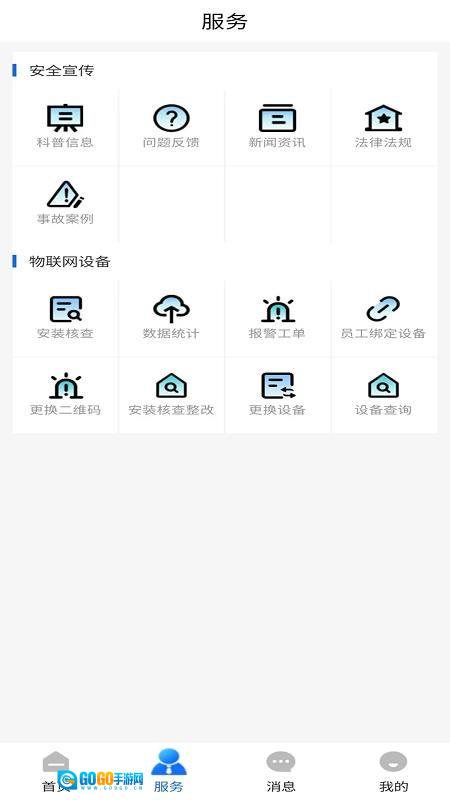Viewport: 450px width, 800px height.
Task: Open 事故案例
Action: click(x=65, y=203)
